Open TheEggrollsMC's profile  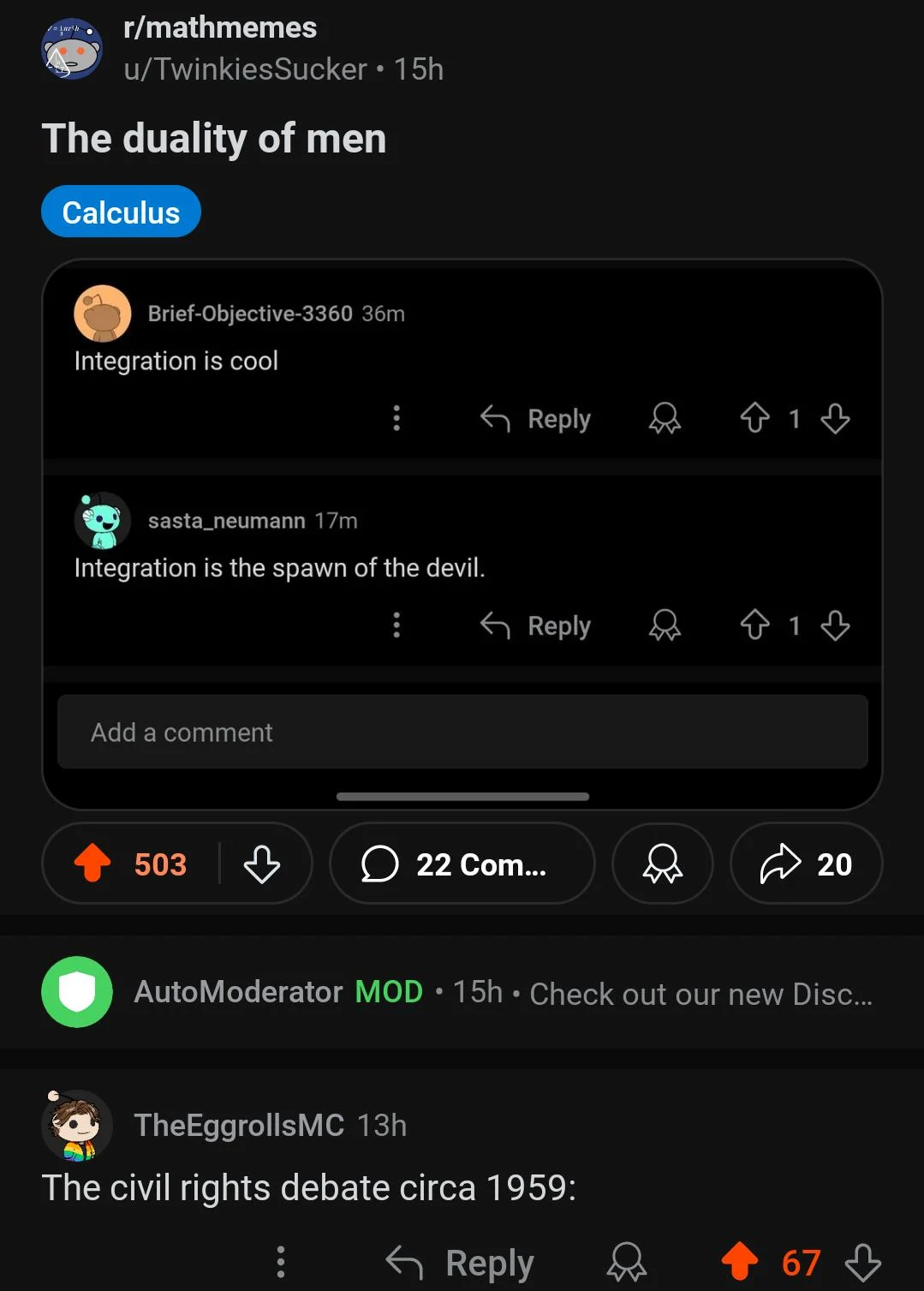pos(239,1125)
